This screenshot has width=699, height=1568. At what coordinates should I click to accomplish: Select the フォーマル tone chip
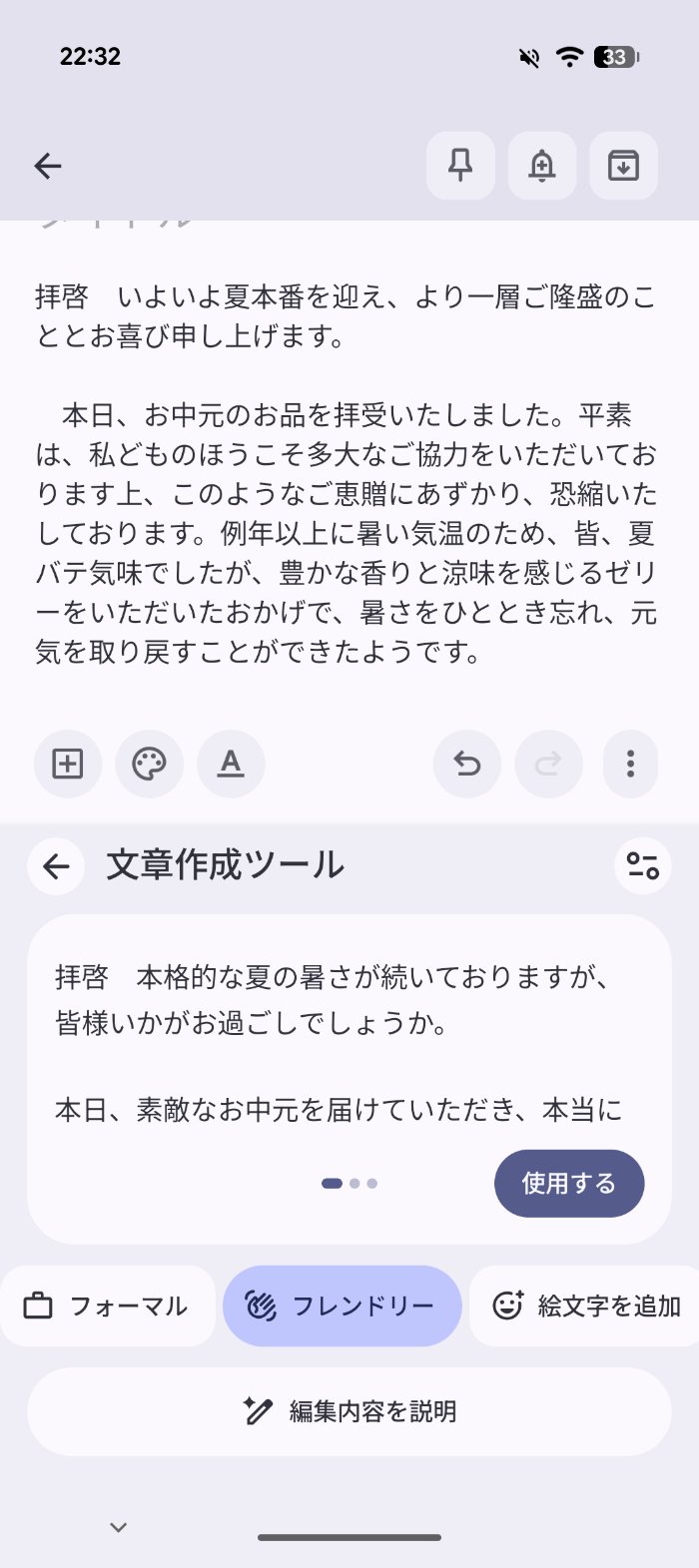[108, 1307]
